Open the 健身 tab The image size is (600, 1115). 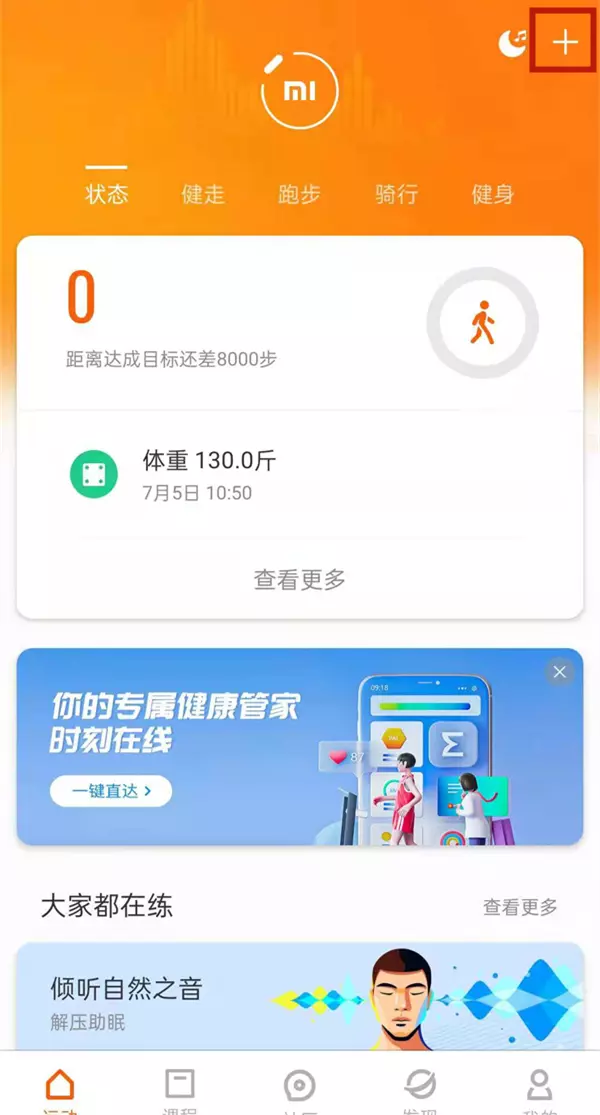(x=492, y=194)
